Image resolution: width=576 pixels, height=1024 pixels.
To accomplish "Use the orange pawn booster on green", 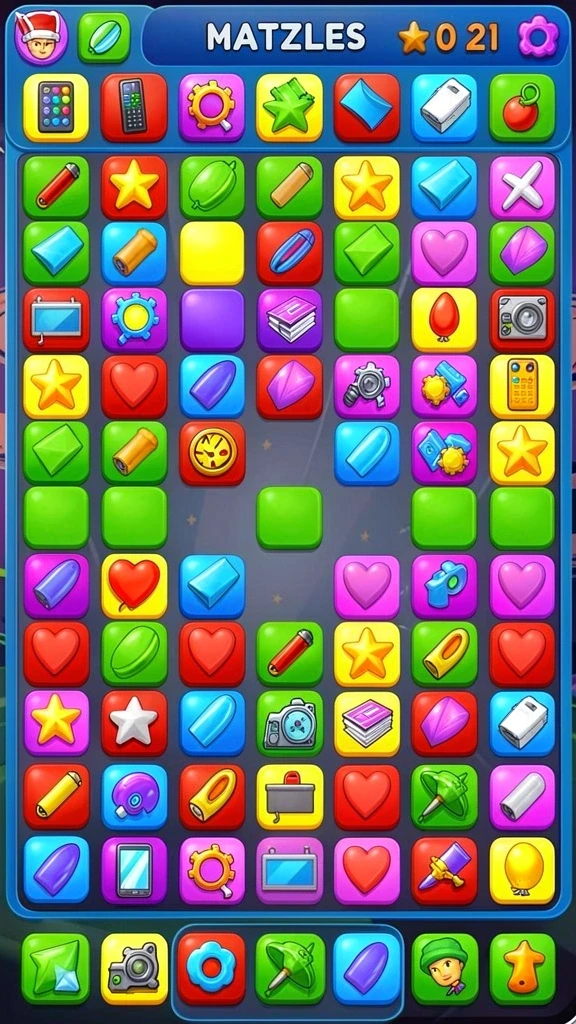I will 522,968.
